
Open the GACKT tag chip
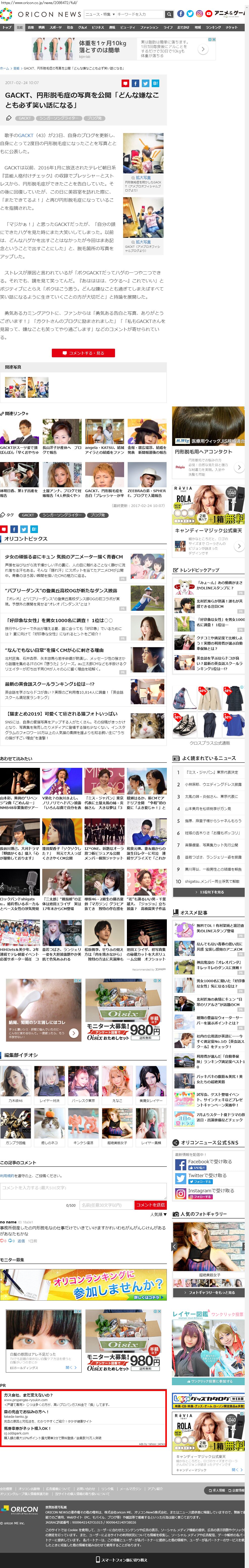click(x=25, y=118)
